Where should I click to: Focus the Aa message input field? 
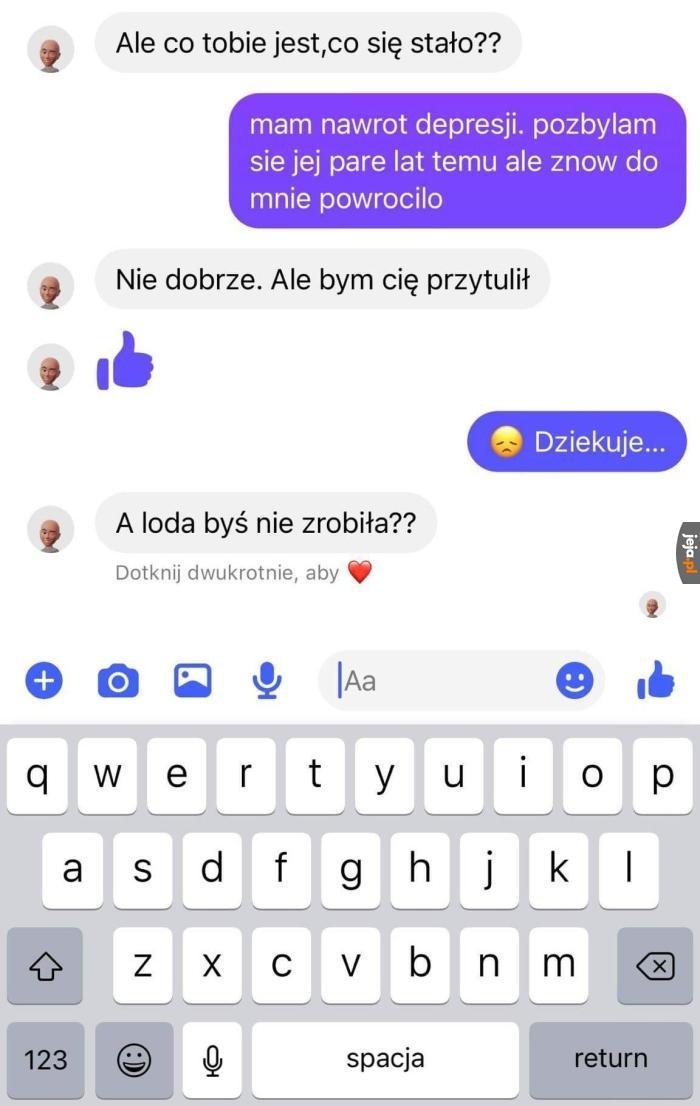[440, 681]
